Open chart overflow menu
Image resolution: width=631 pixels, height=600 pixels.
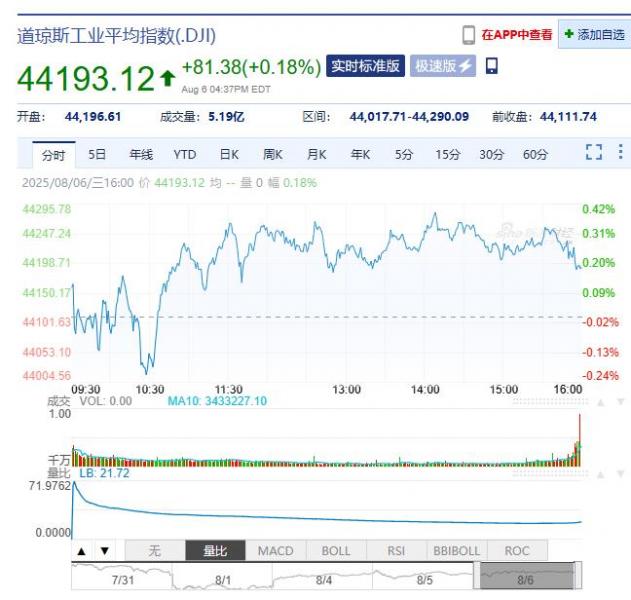620,152
